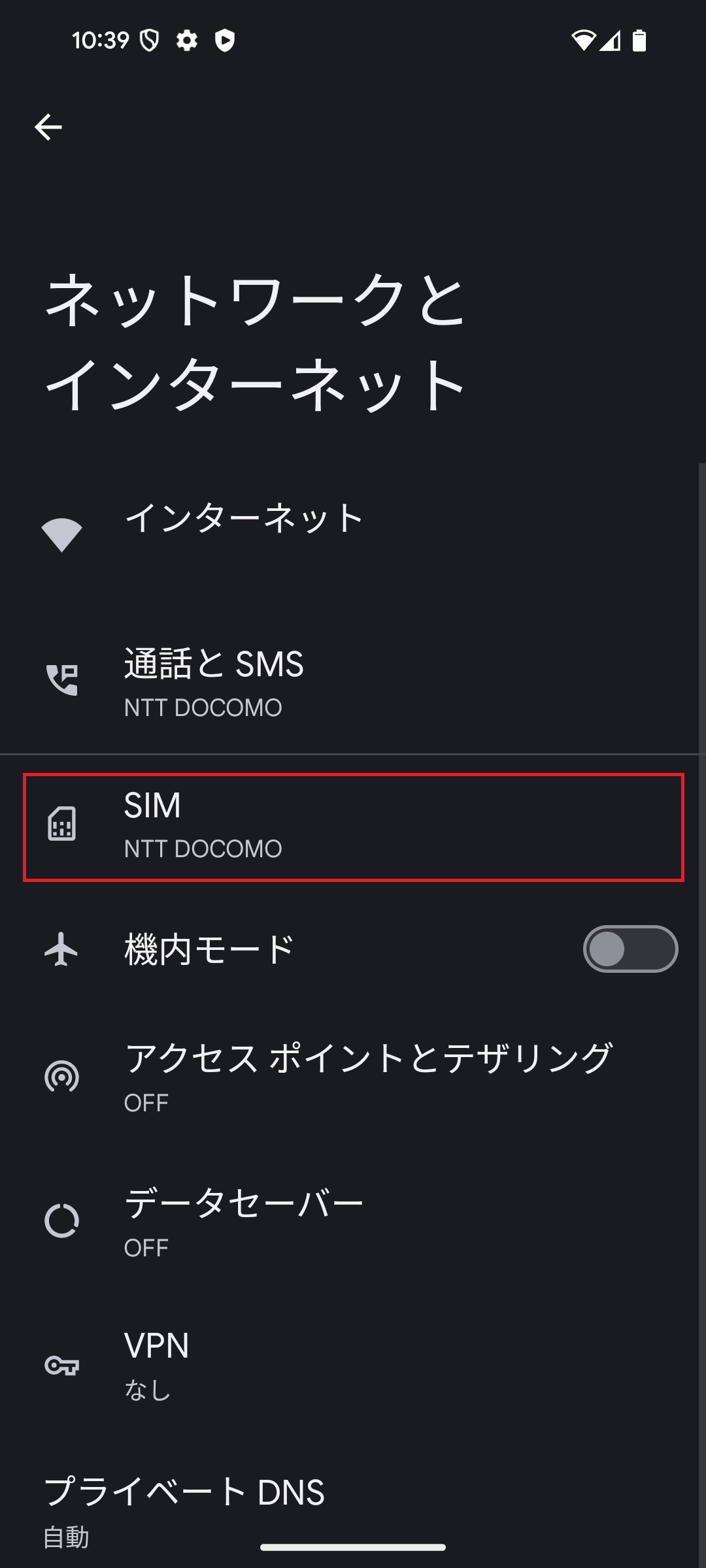Tap the airplane icon for 機内モード
The image size is (706, 1568).
coord(62,951)
